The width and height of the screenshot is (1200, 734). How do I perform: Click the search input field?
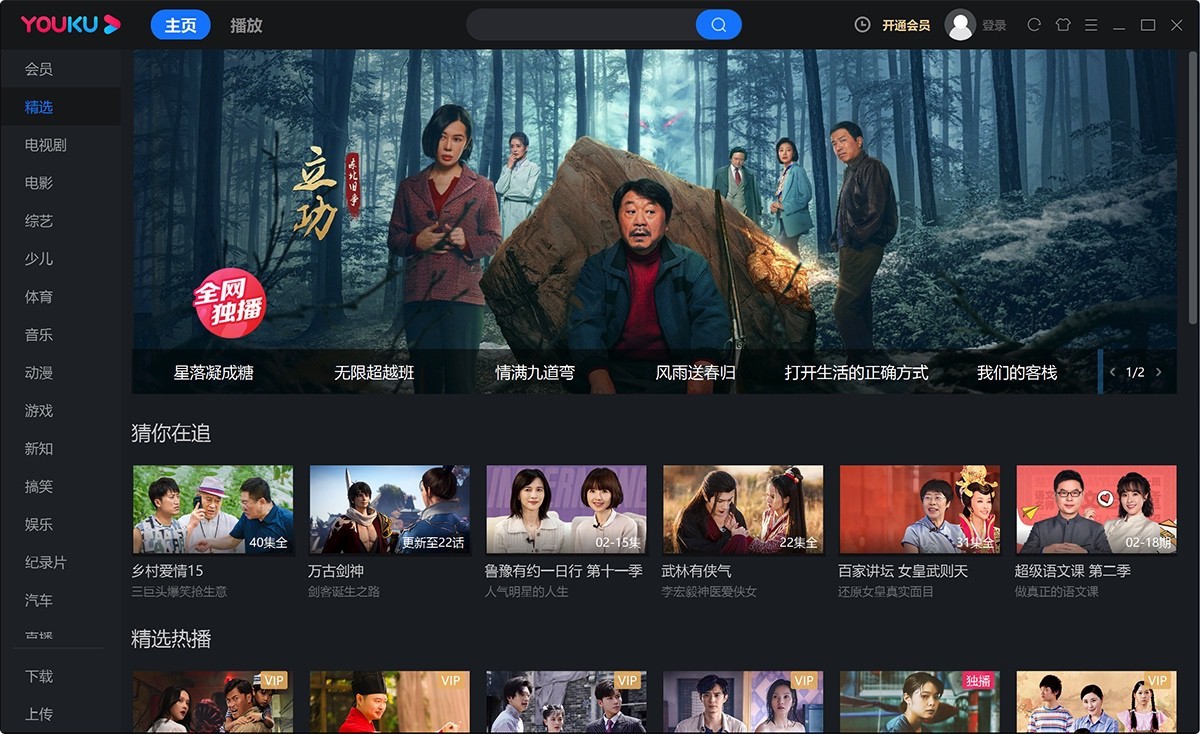580,25
